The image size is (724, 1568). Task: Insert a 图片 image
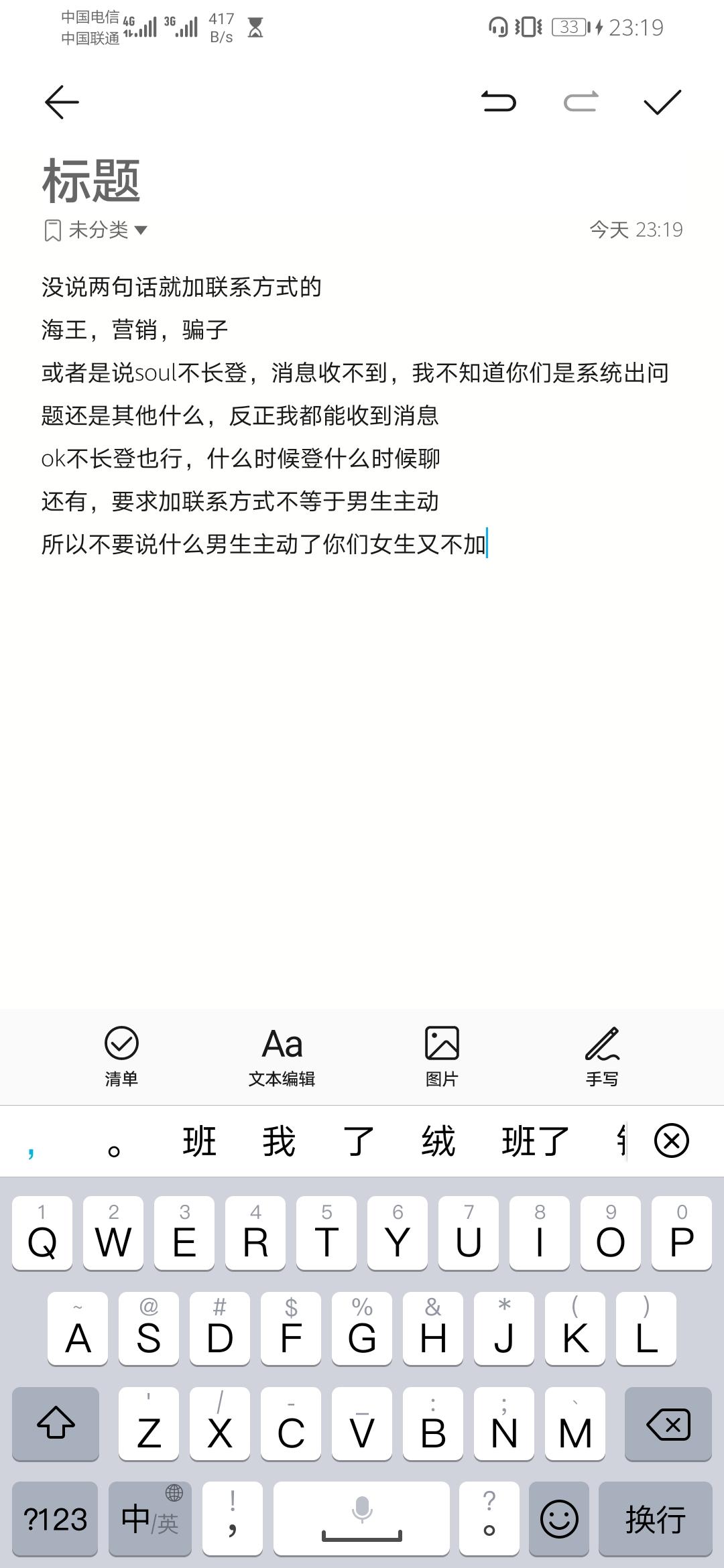(x=442, y=1057)
